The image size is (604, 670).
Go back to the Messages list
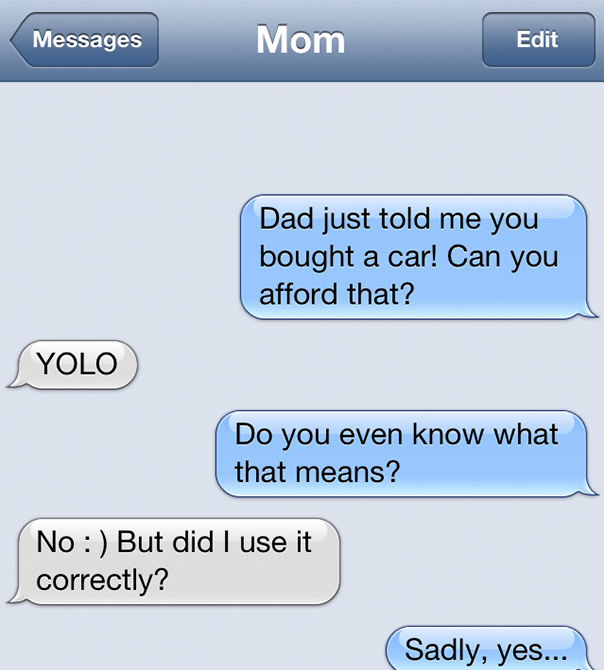click(85, 40)
